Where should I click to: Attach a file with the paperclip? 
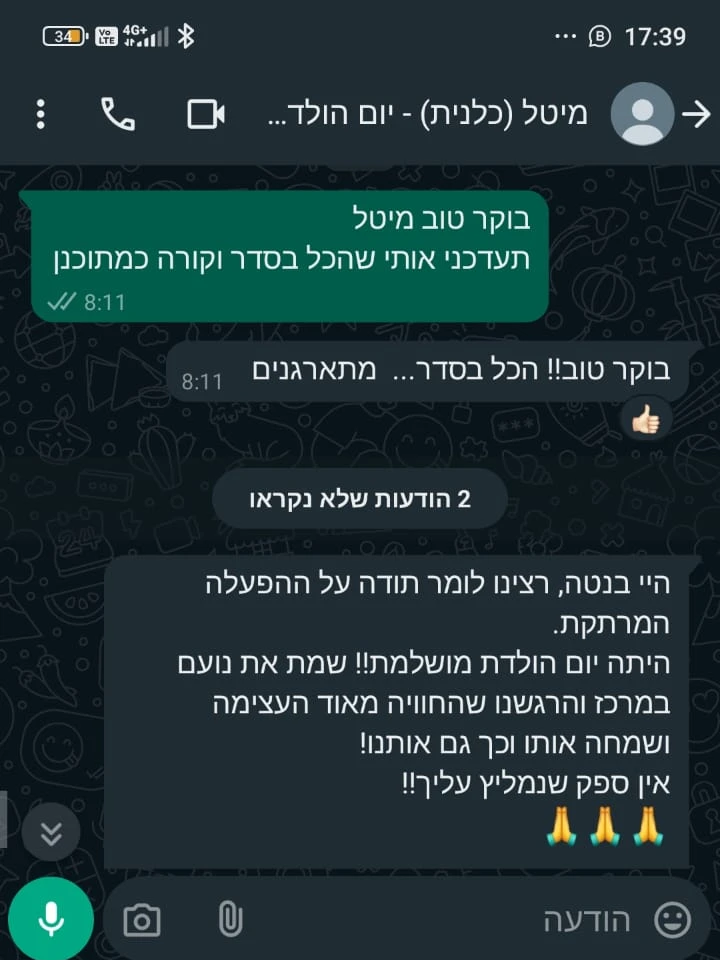231,919
